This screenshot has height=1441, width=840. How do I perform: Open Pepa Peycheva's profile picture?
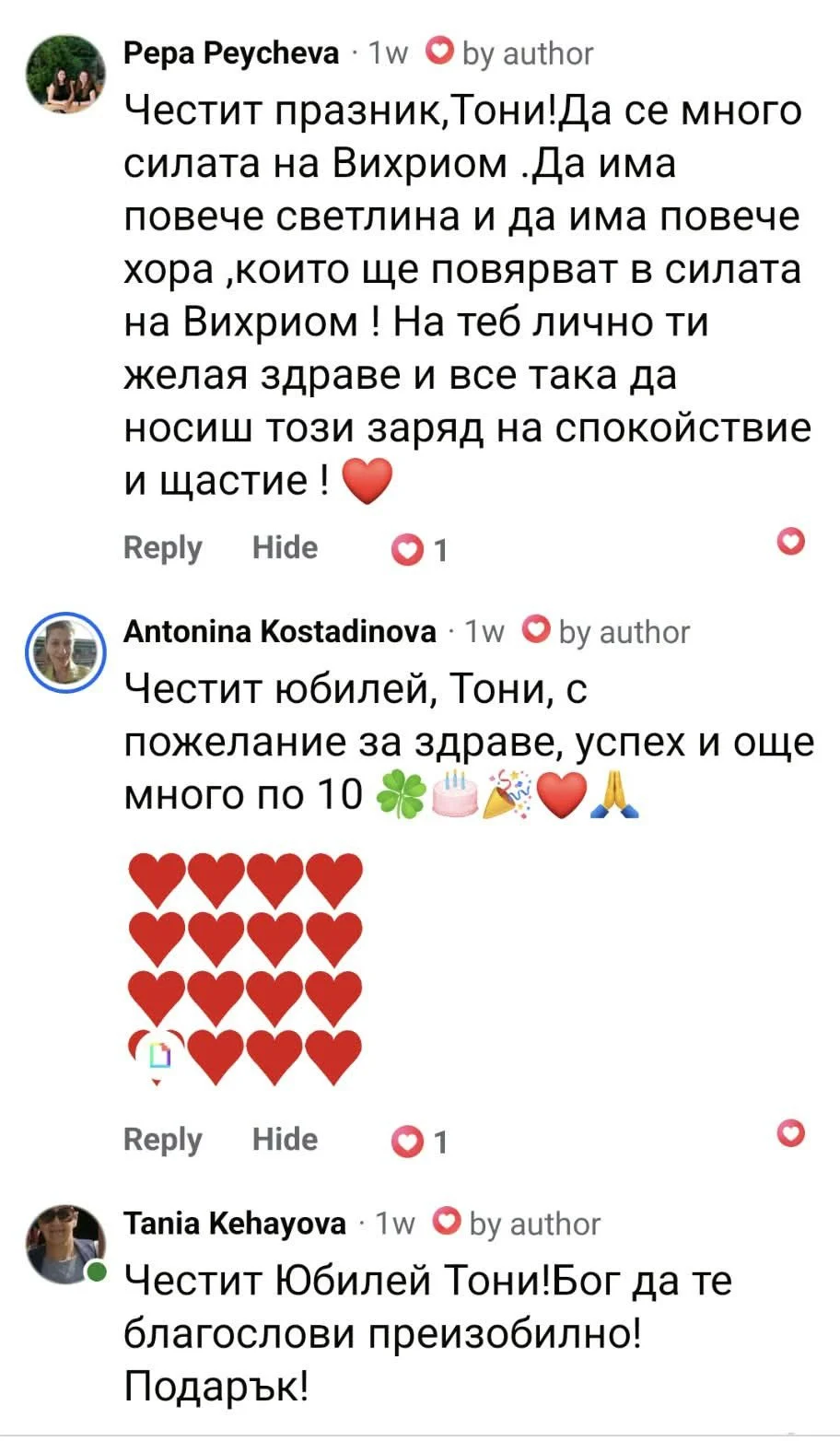coord(64,74)
